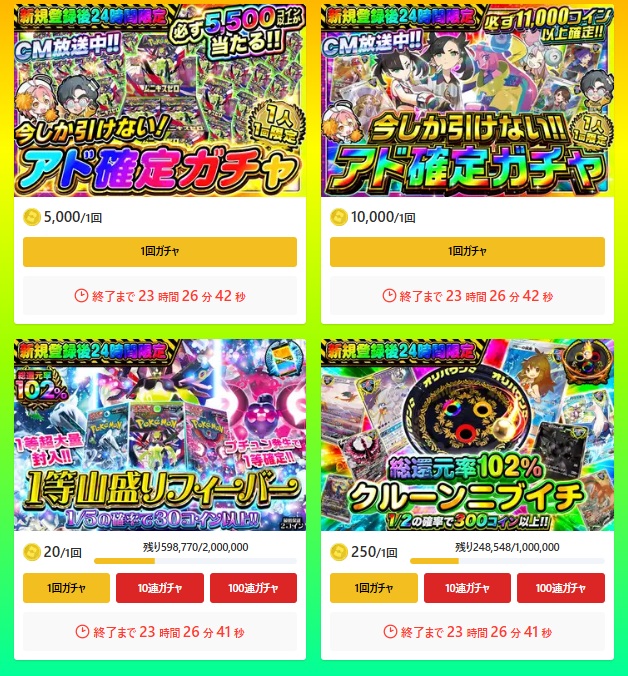Open the 5,500 coin アド確定ガチャ banner
628x676 pixels.
click(x=160, y=100)
